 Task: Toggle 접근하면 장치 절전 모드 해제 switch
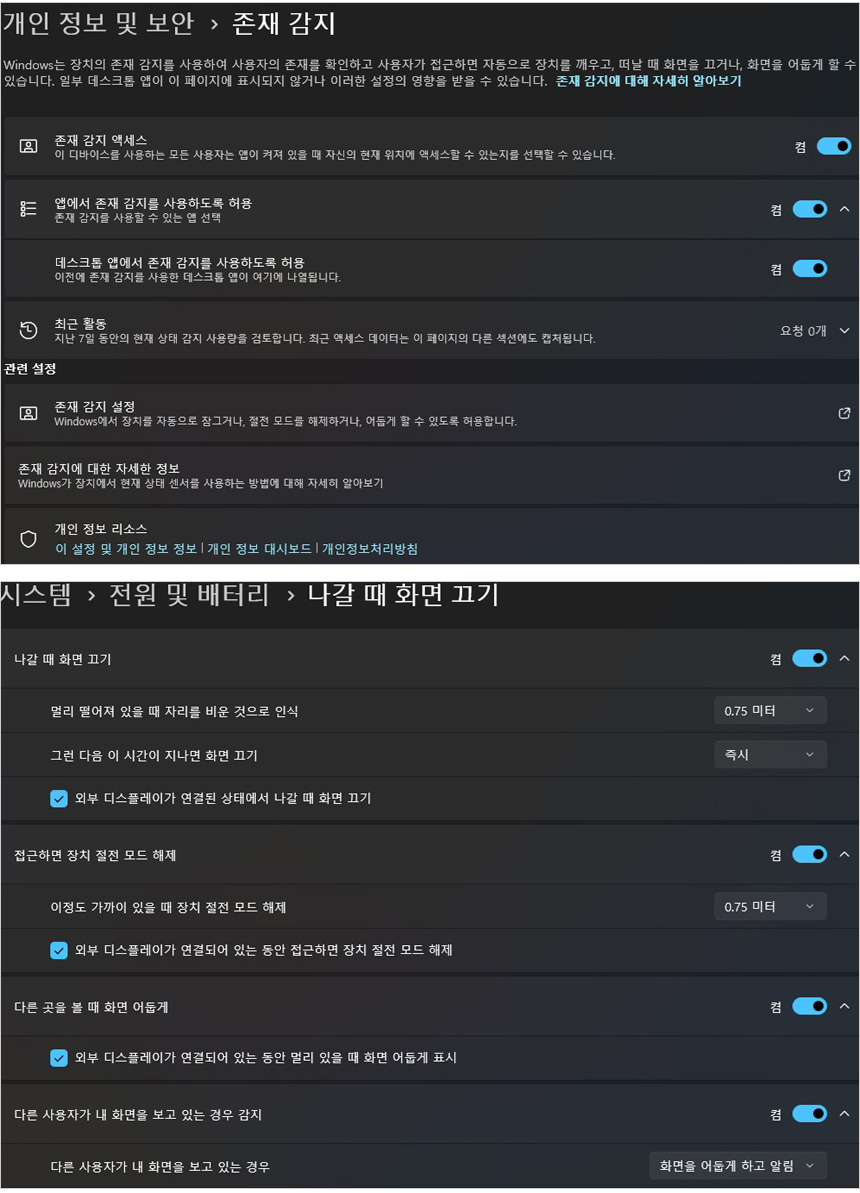point(809,855)
